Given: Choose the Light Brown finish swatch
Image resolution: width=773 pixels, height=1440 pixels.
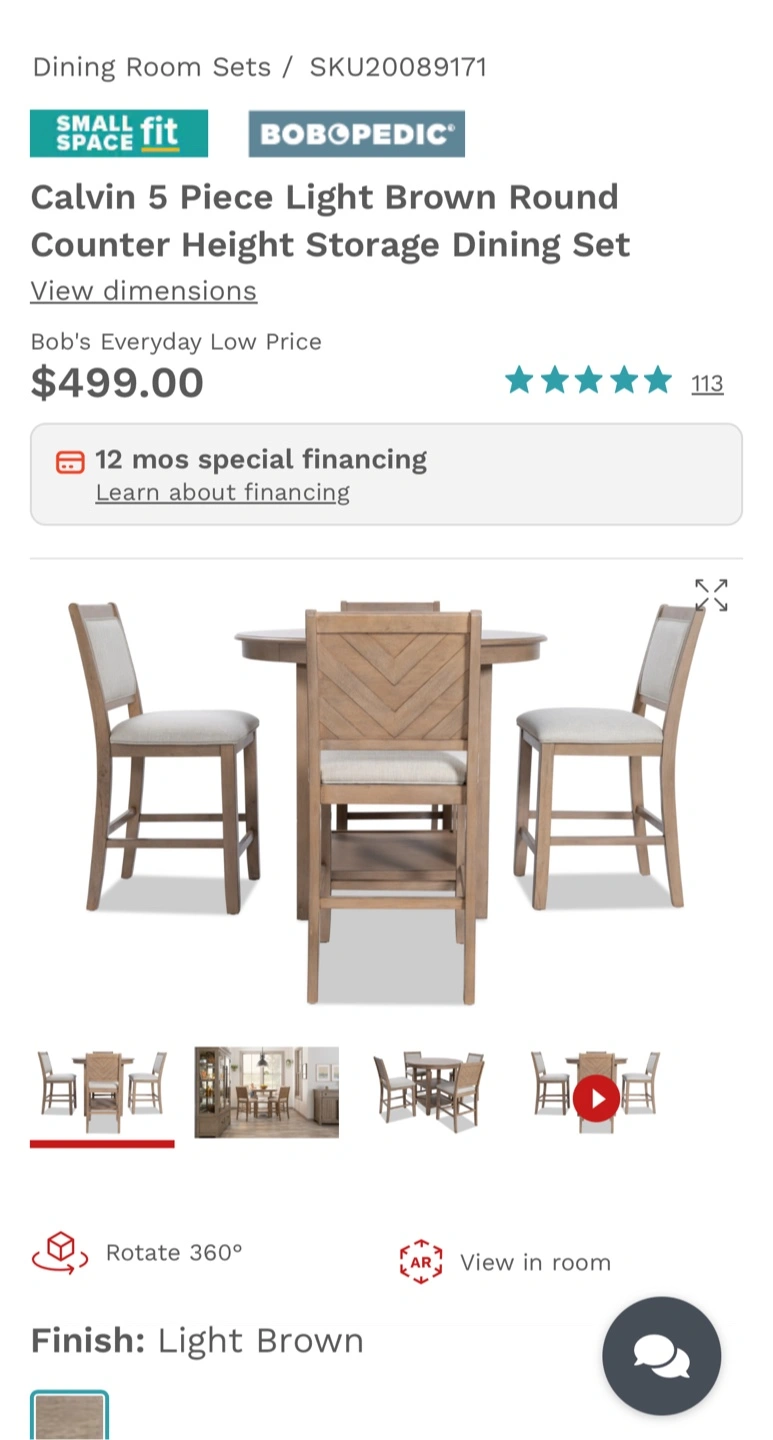Looking at the screenshot, I should [x=70, y=1416].
